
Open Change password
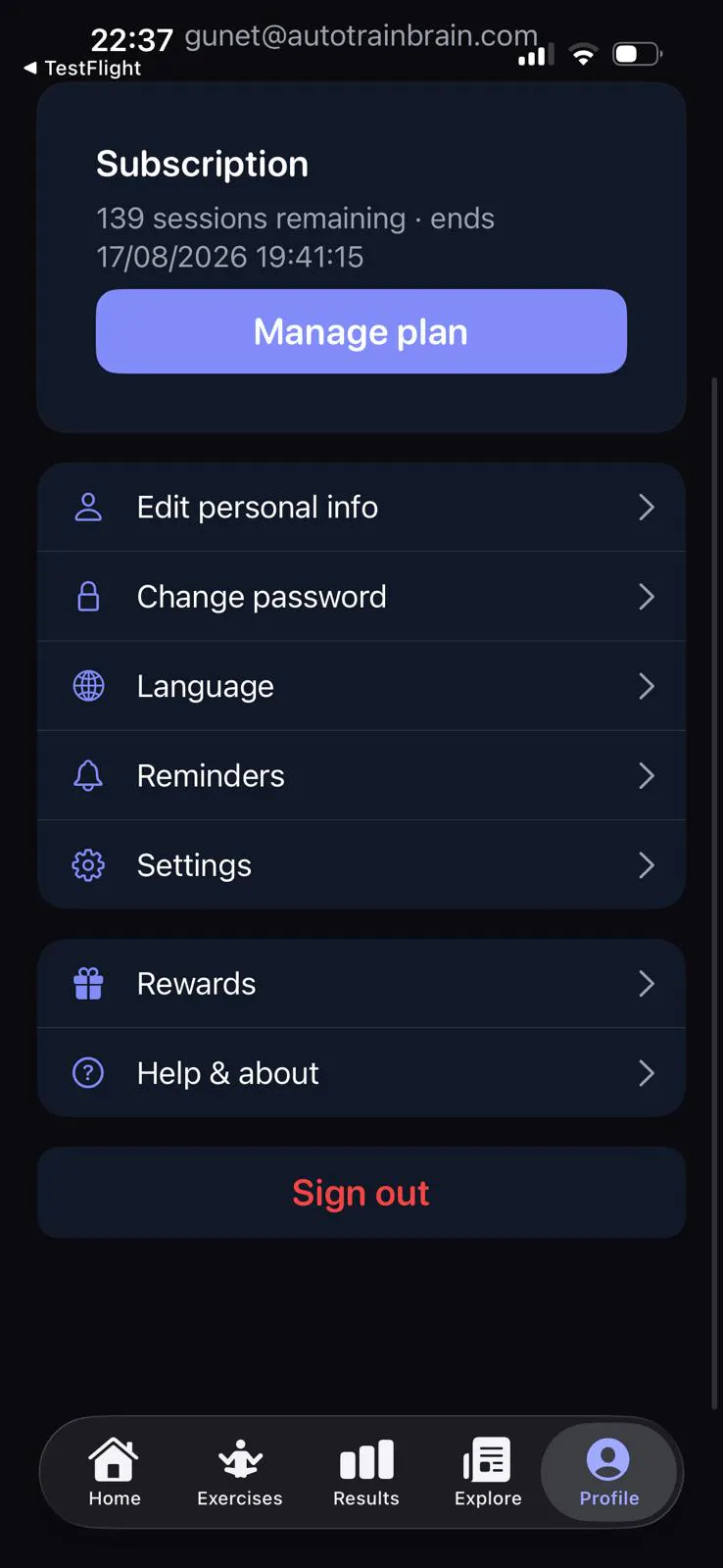coord(361,597)
